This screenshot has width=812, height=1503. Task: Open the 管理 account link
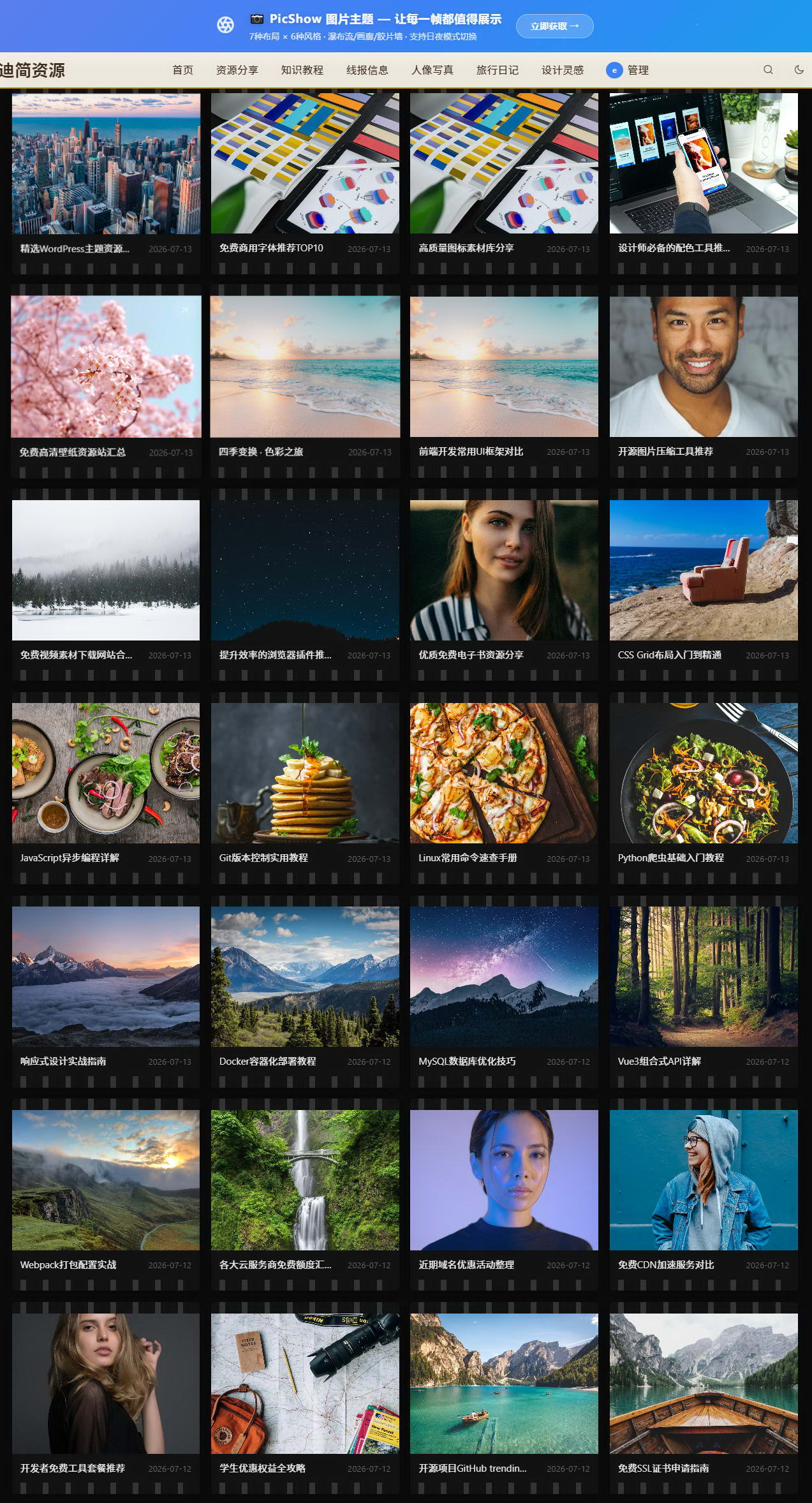627,70
